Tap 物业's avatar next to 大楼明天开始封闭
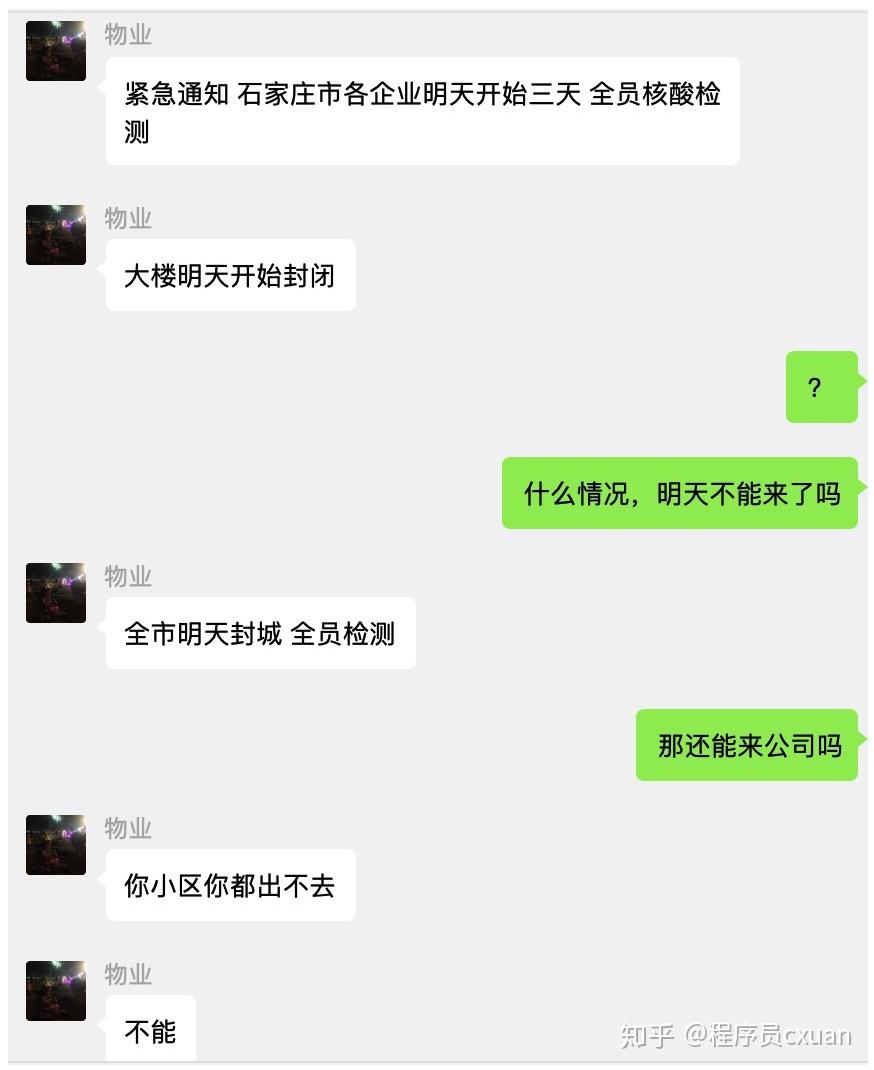Screen dimensions: 874x1070 (56, 235)
